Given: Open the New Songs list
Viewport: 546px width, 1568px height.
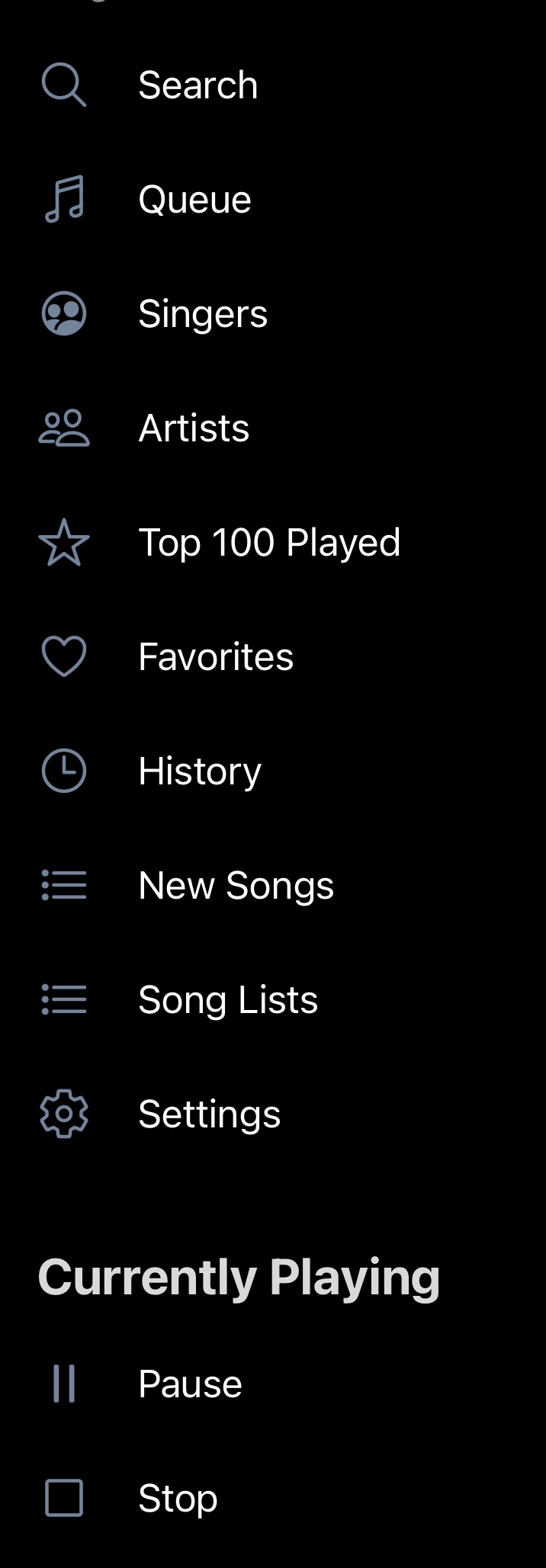Looking at the screenshot, I should (236, 885).
